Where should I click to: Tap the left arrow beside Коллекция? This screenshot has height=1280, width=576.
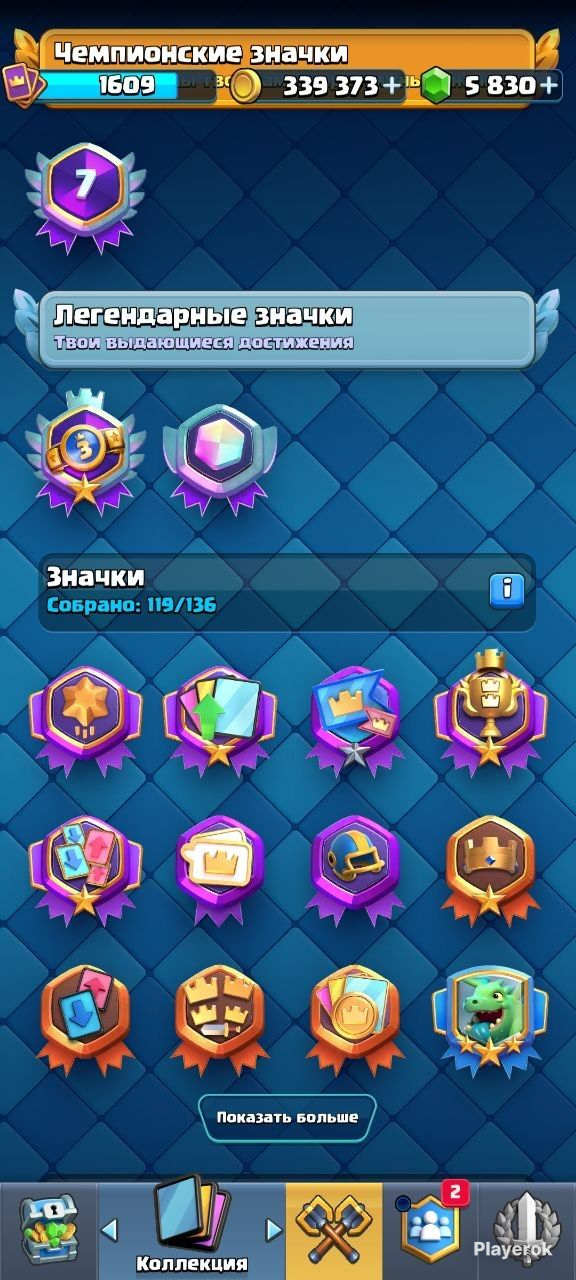[111, 1229]
